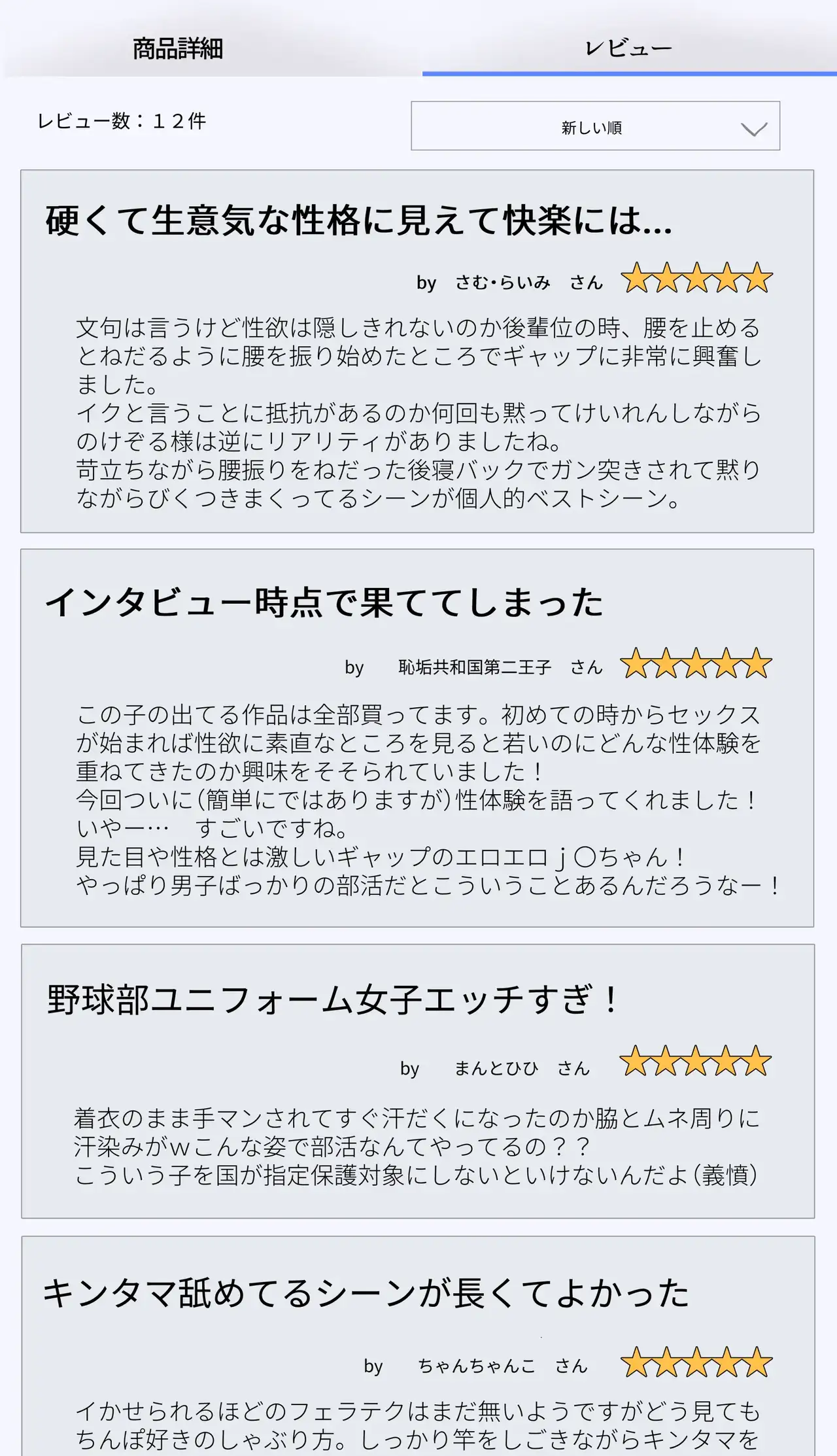Image resolution: width=837 pixels, height=1456 pixels.
Task: Select the レビュー tab
Action: 628,47
